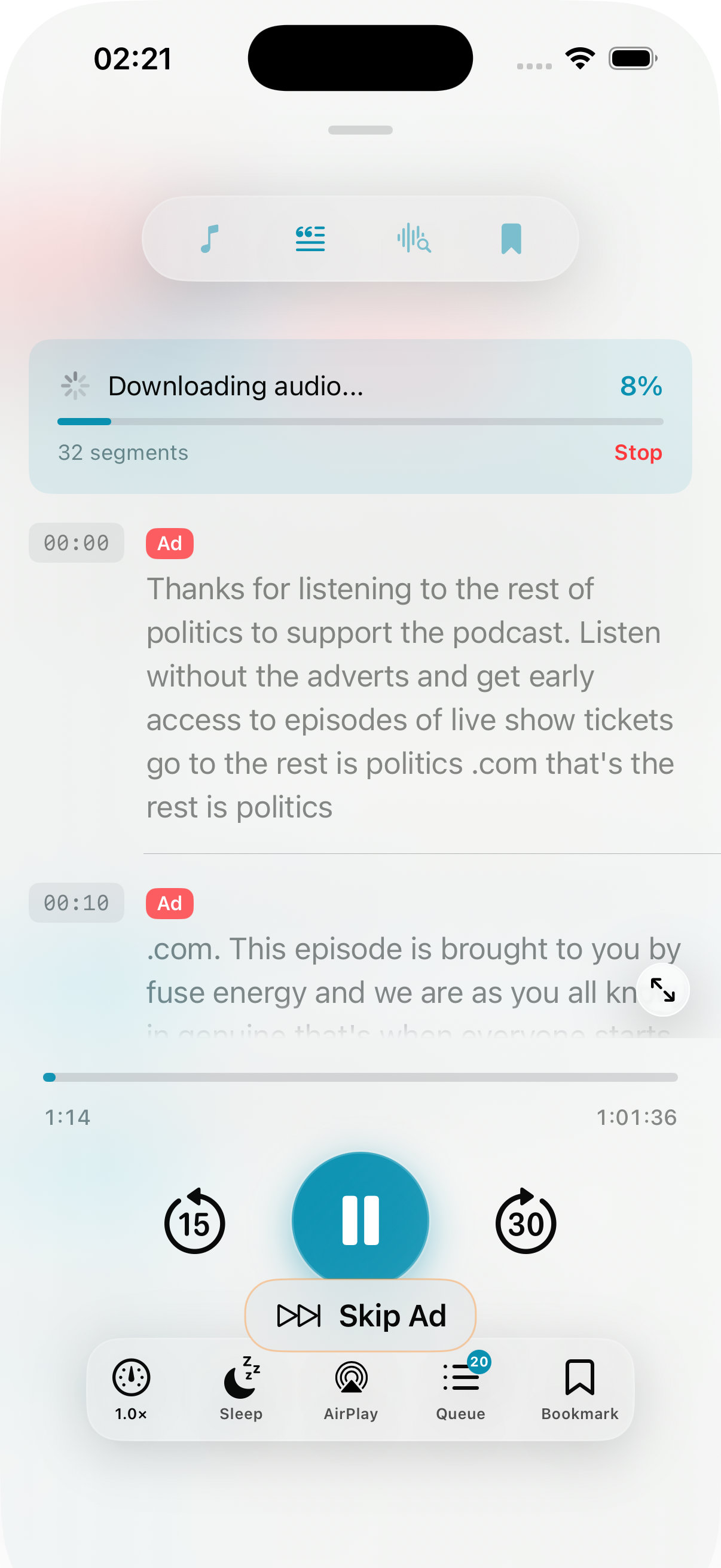
Task: Select the music note view icon
Action: (209, 239)
